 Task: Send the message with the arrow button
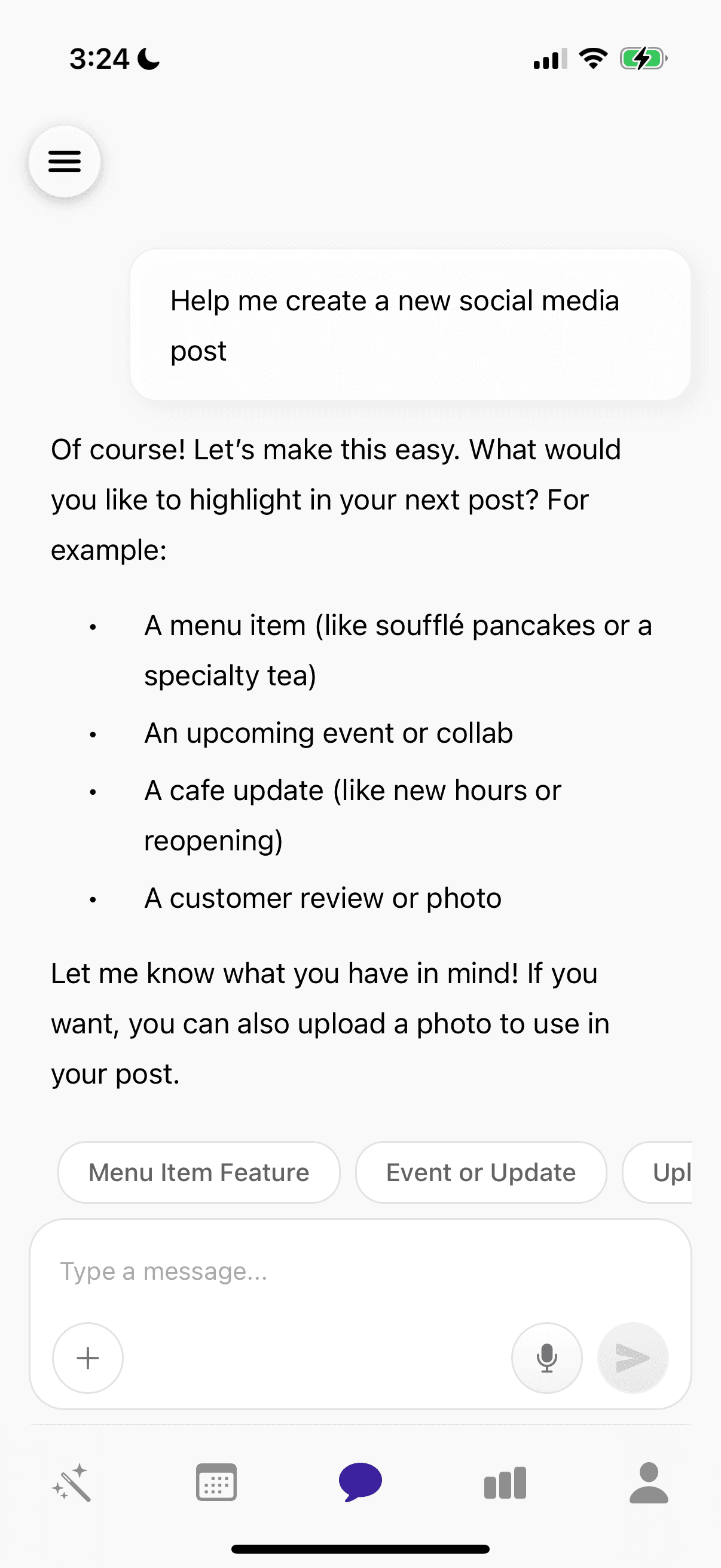tap(633, 1358)
